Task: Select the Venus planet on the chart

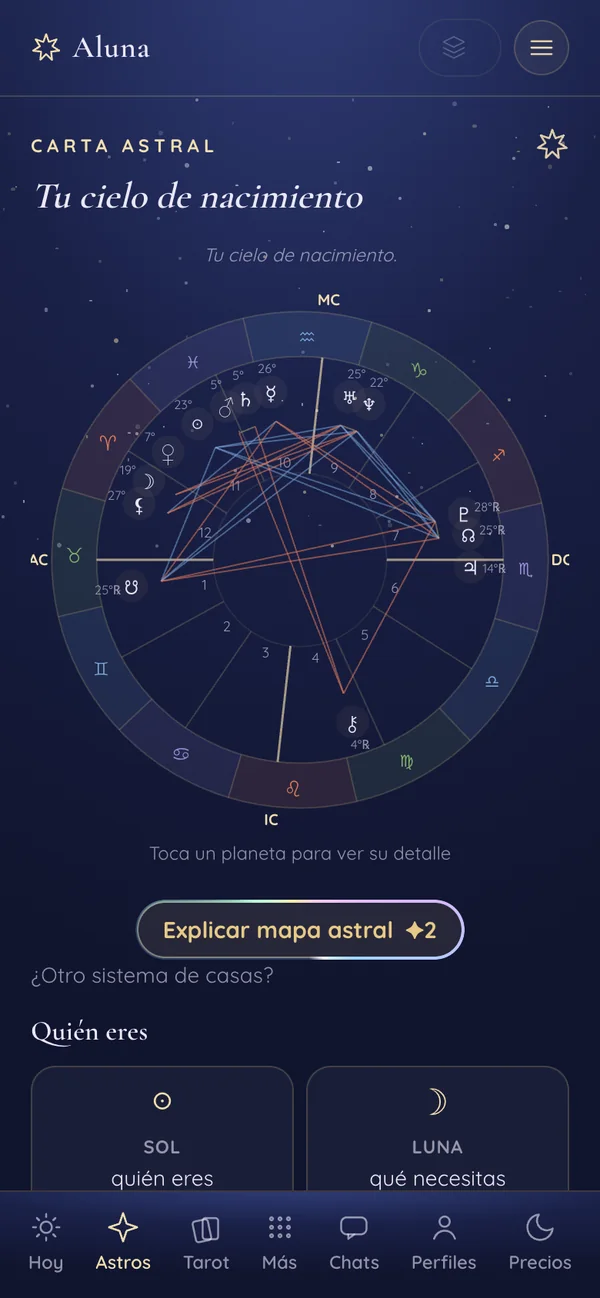Action: point(168,454)
